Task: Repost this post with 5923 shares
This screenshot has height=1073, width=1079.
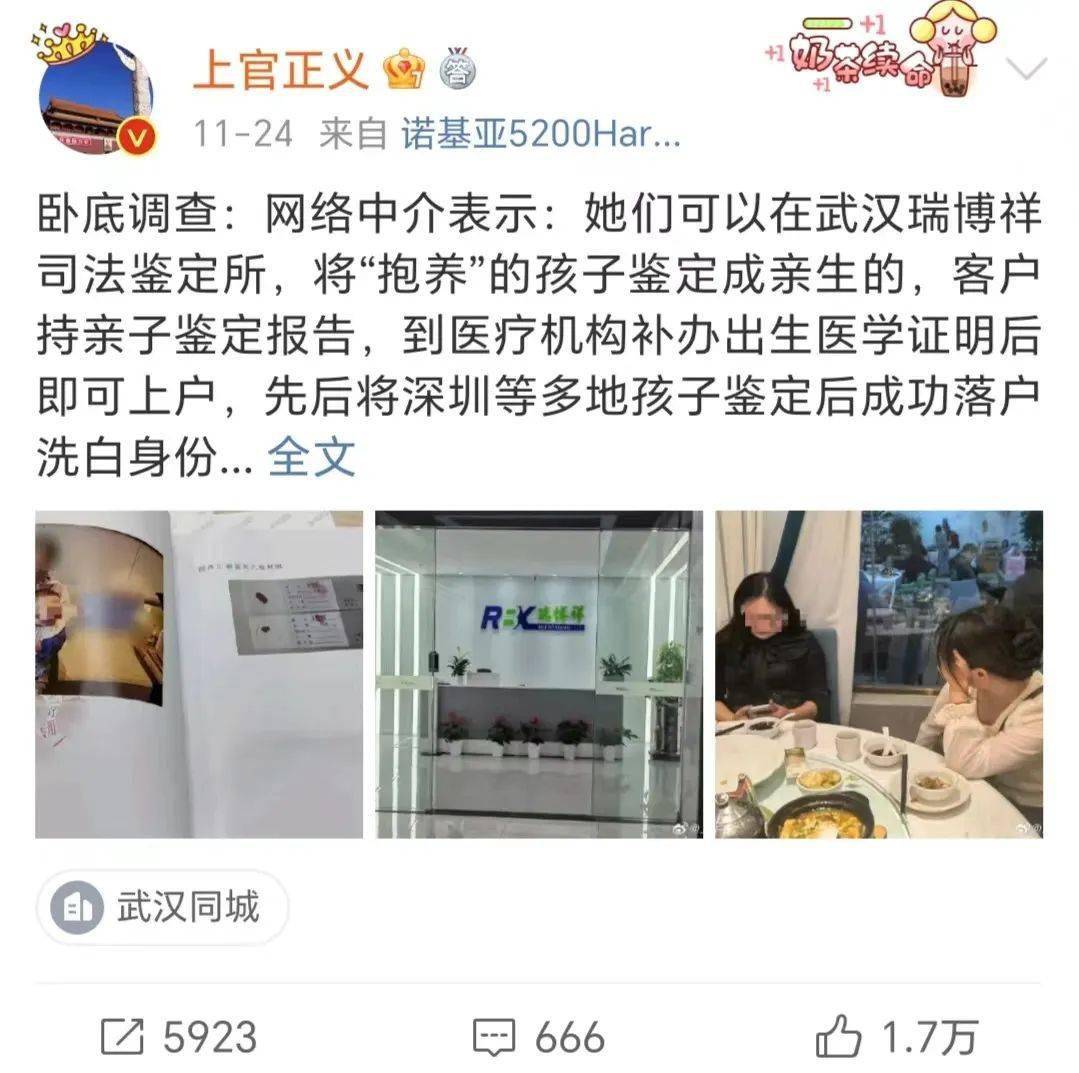Action: pyautogui.click(x=180, y=1037)
